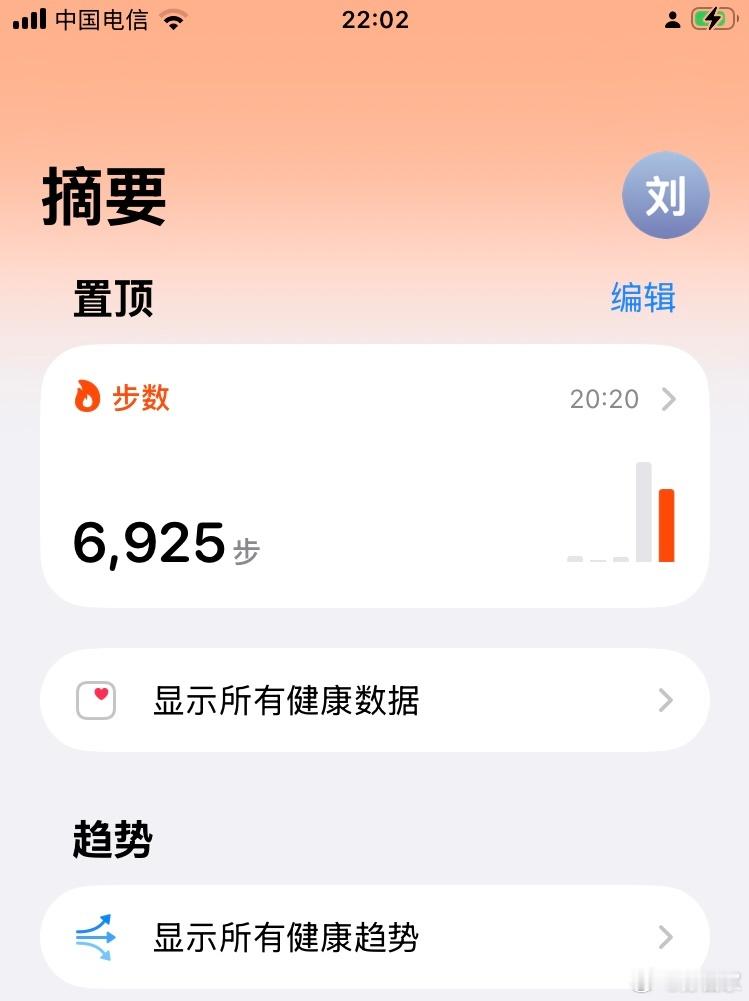Open profile by tapping 刘 avatar
Viewport: 749px width, 1001px height.
click(666, 196)
